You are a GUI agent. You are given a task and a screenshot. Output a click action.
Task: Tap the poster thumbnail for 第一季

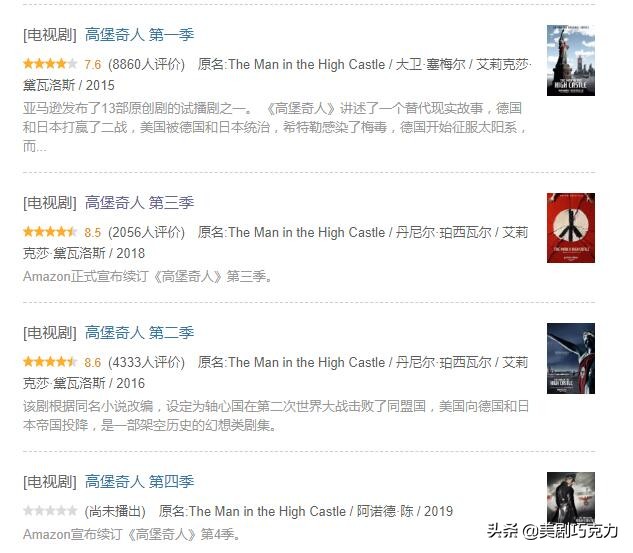(570, 60)
